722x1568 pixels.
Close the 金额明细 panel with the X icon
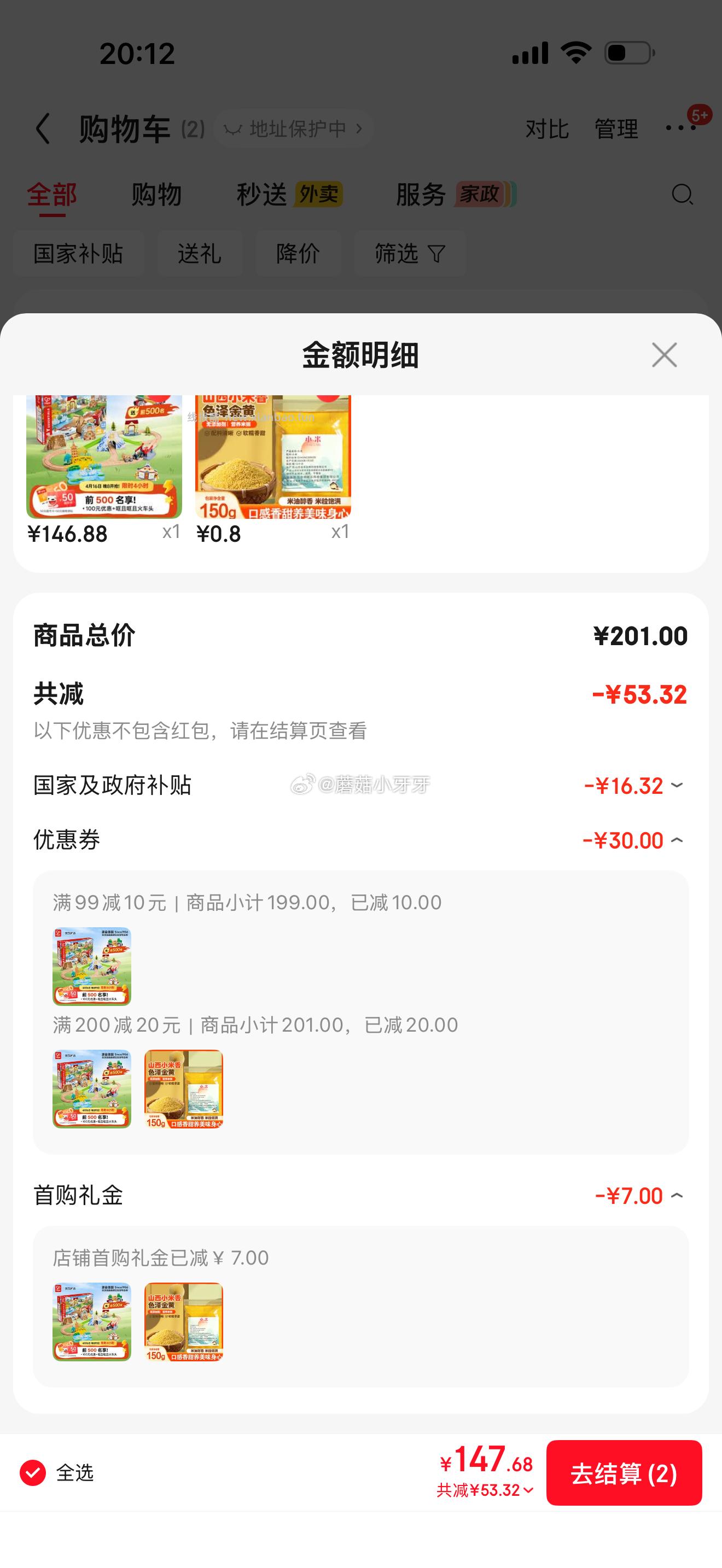(x=663, y=356)
